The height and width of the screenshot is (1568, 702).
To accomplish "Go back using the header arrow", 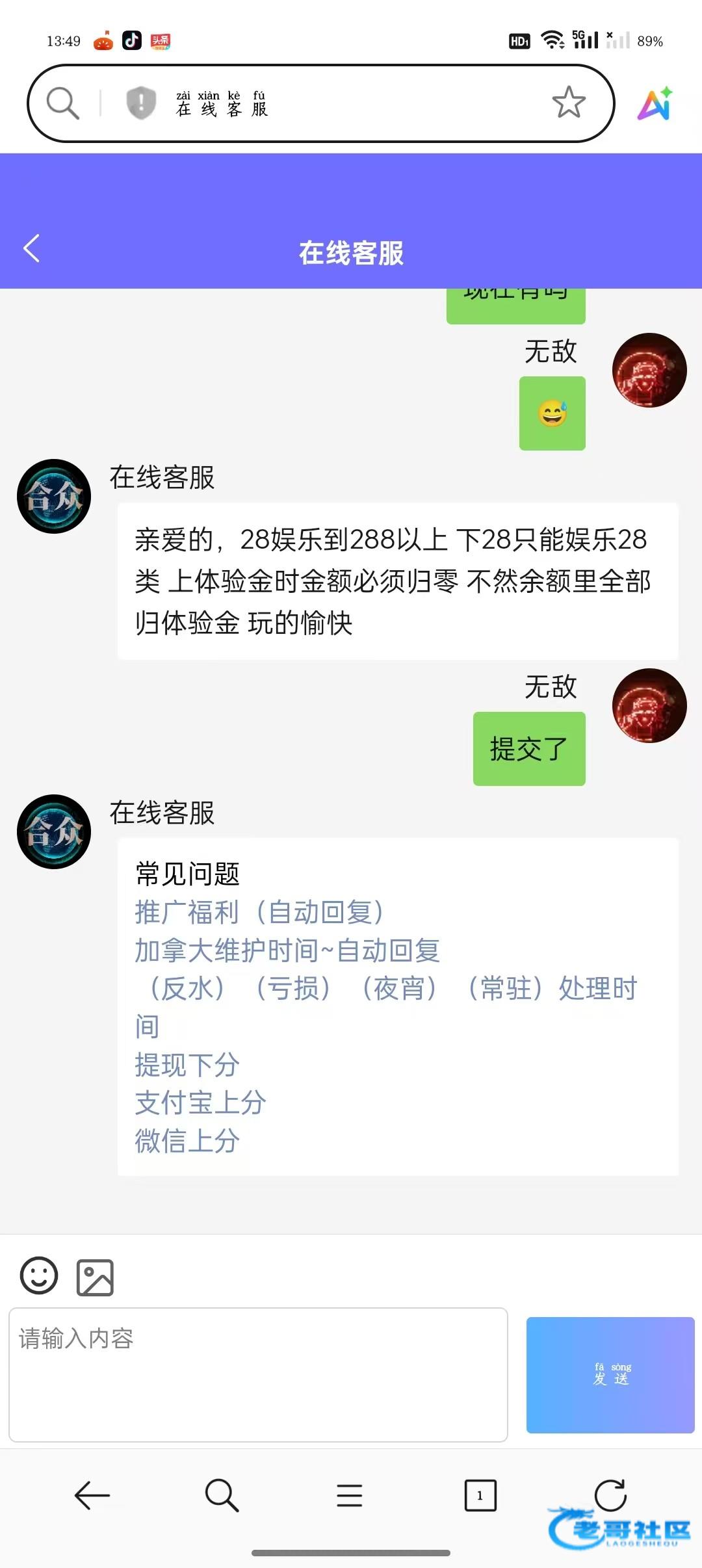I will [31, 248].
